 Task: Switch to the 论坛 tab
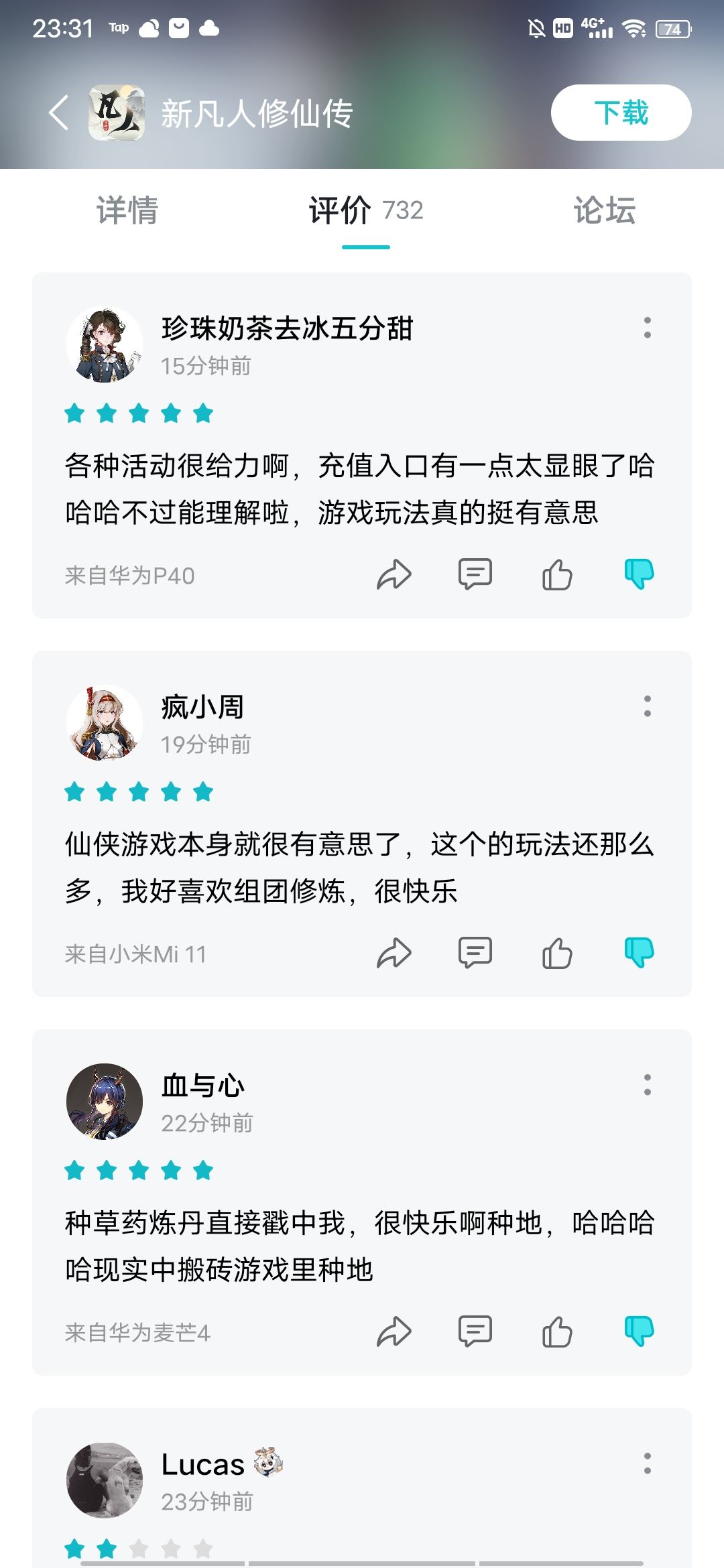click(605, 210)
